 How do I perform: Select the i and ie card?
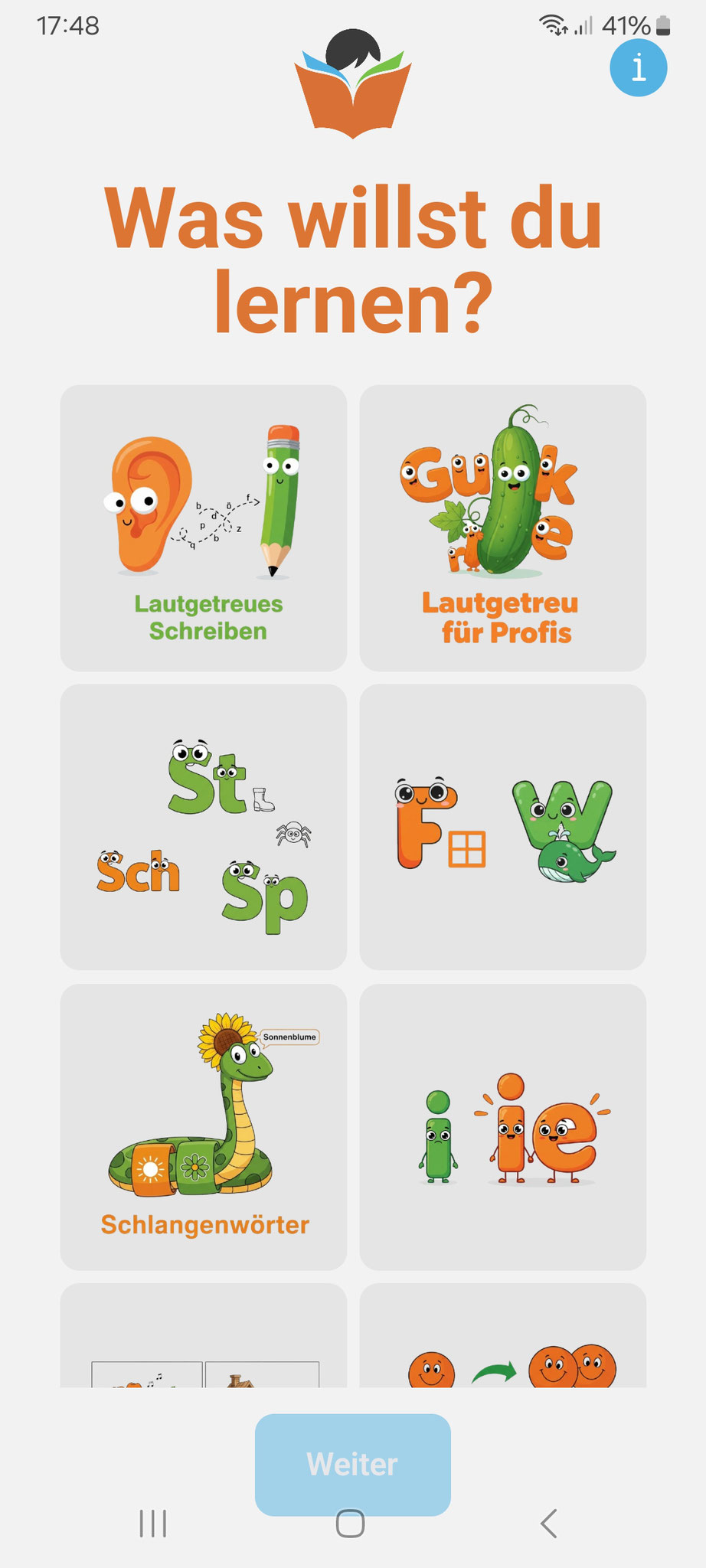503,1126
